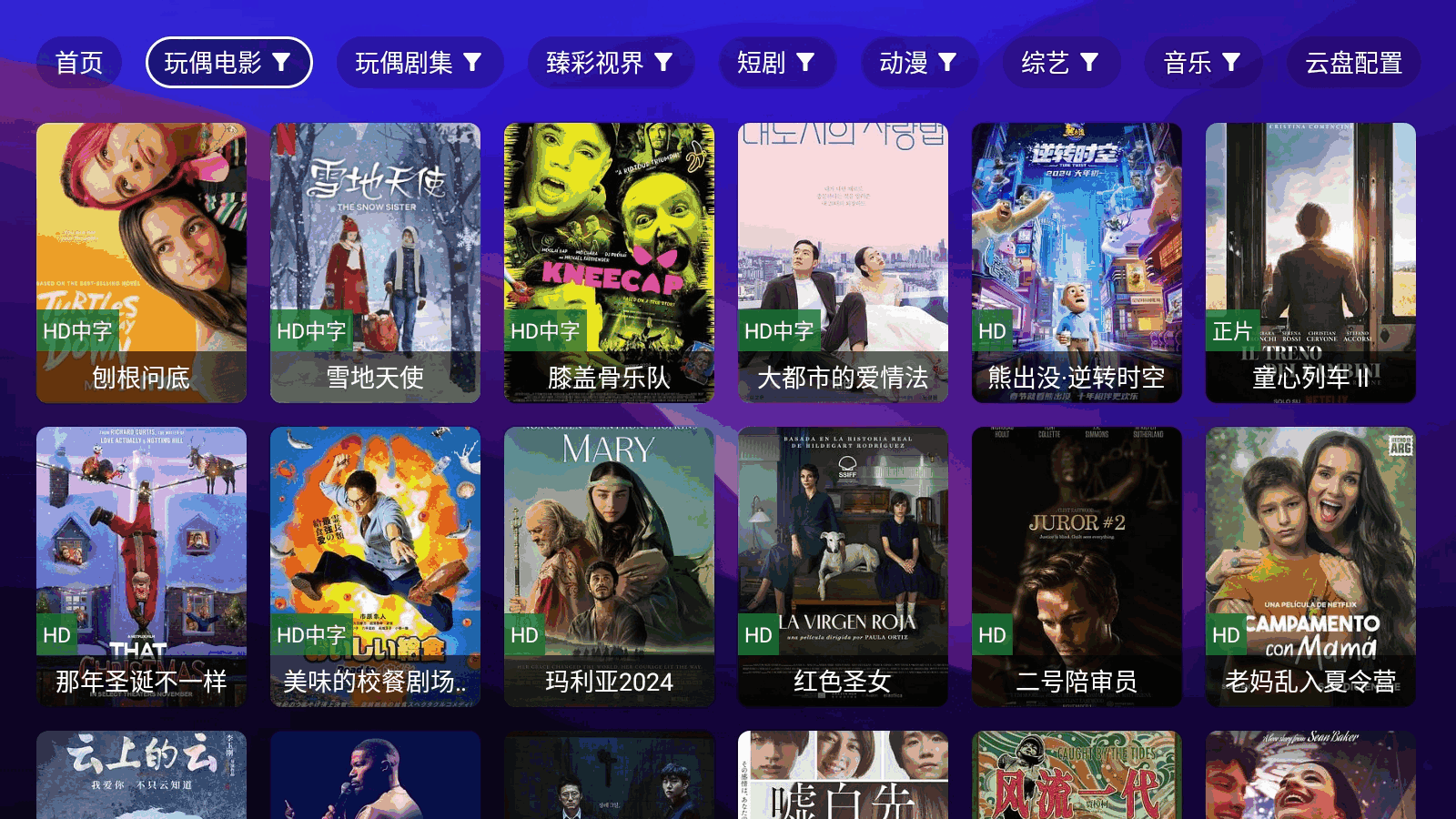Open the movie 刨根问底
1456x819 pixels.
(141, 262)
